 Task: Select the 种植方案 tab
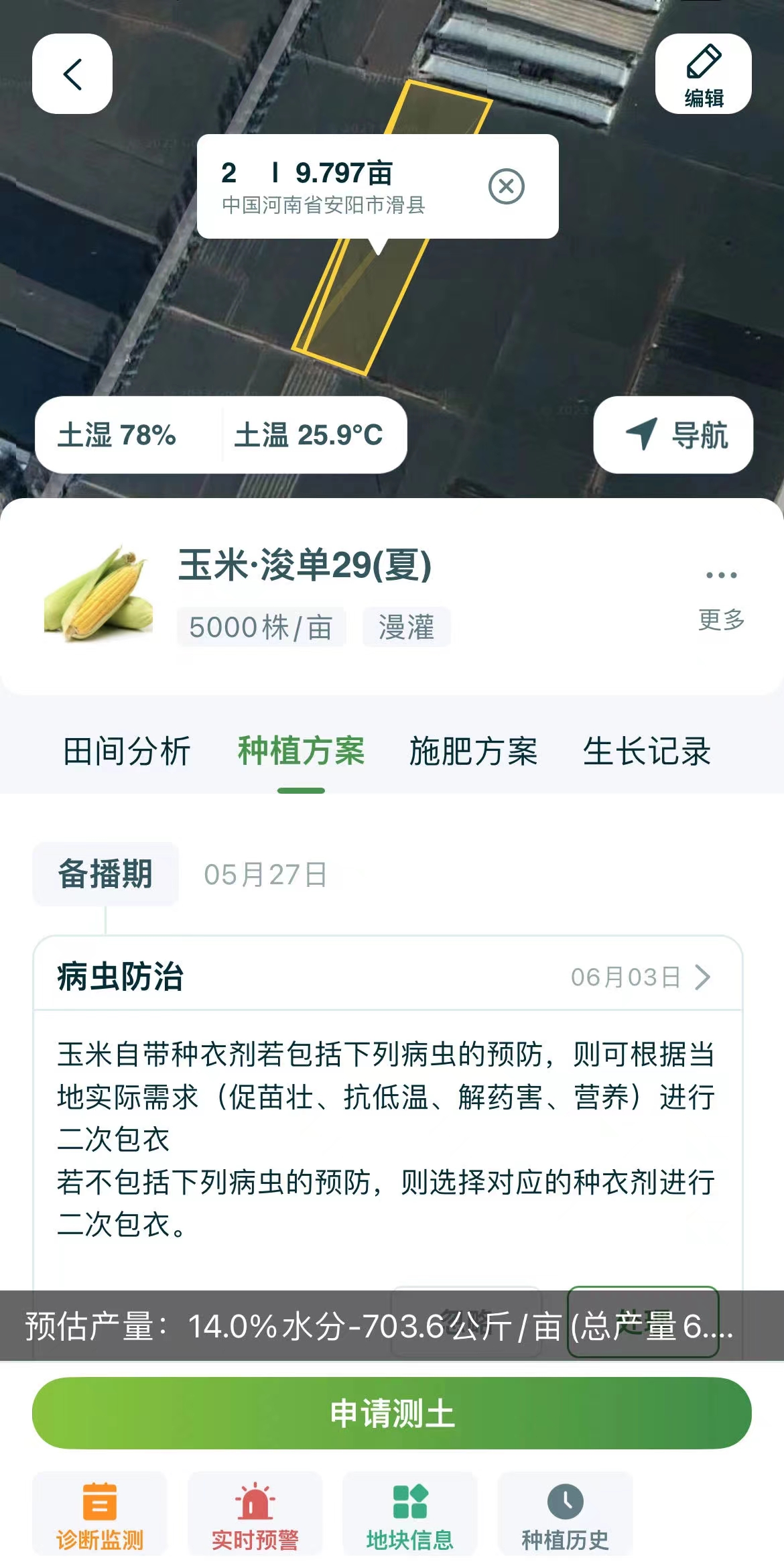[301, 751]
